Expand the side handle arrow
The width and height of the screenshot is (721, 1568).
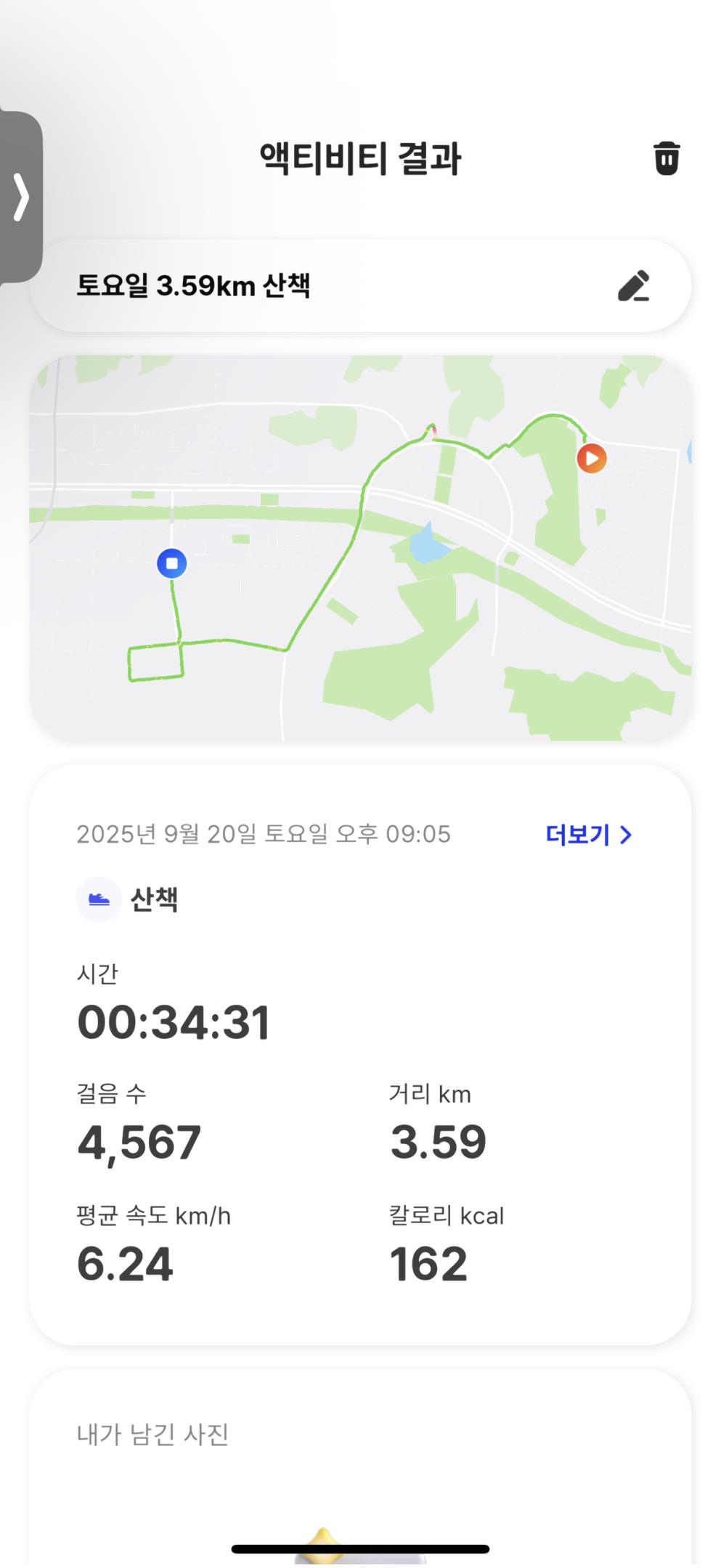[21, 197]
